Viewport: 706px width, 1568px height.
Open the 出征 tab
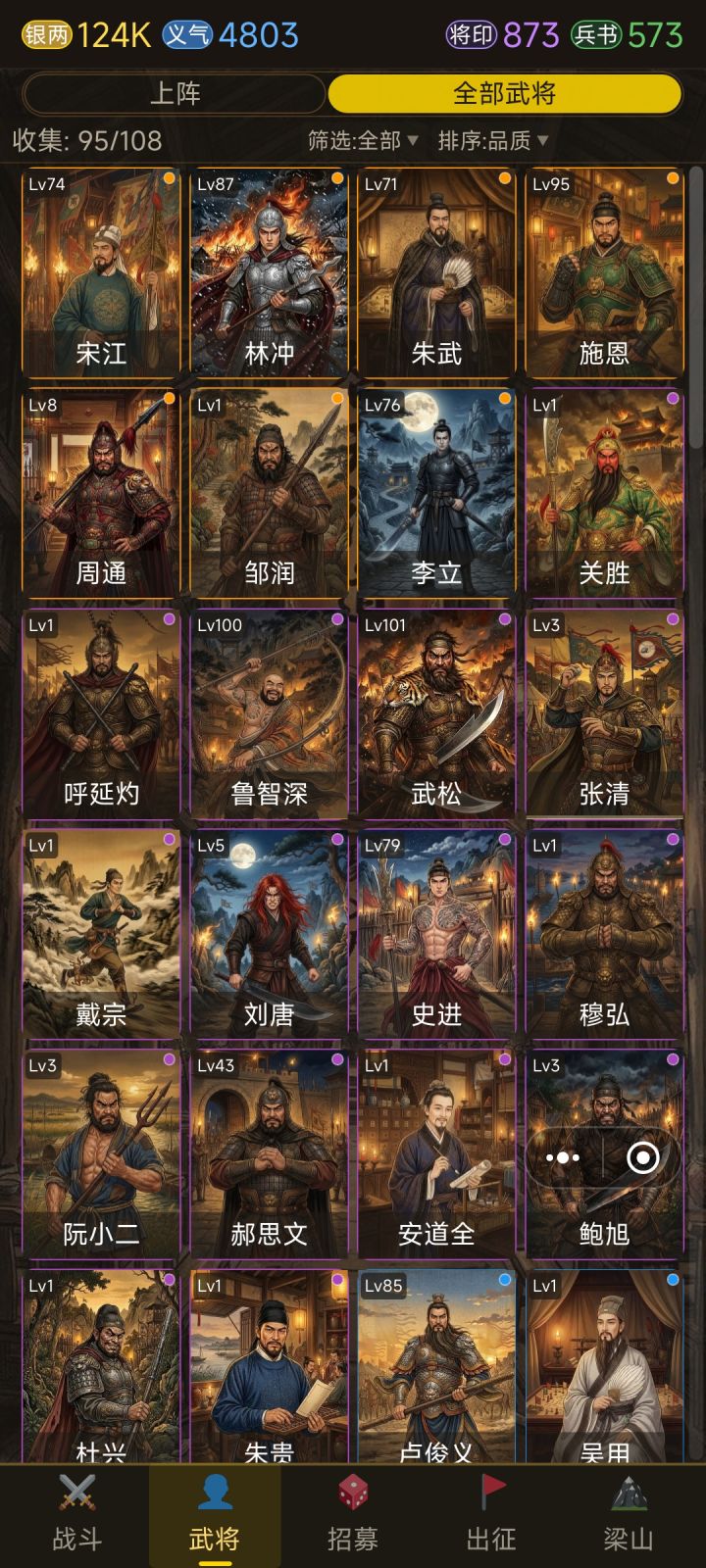pos(491,1514)
